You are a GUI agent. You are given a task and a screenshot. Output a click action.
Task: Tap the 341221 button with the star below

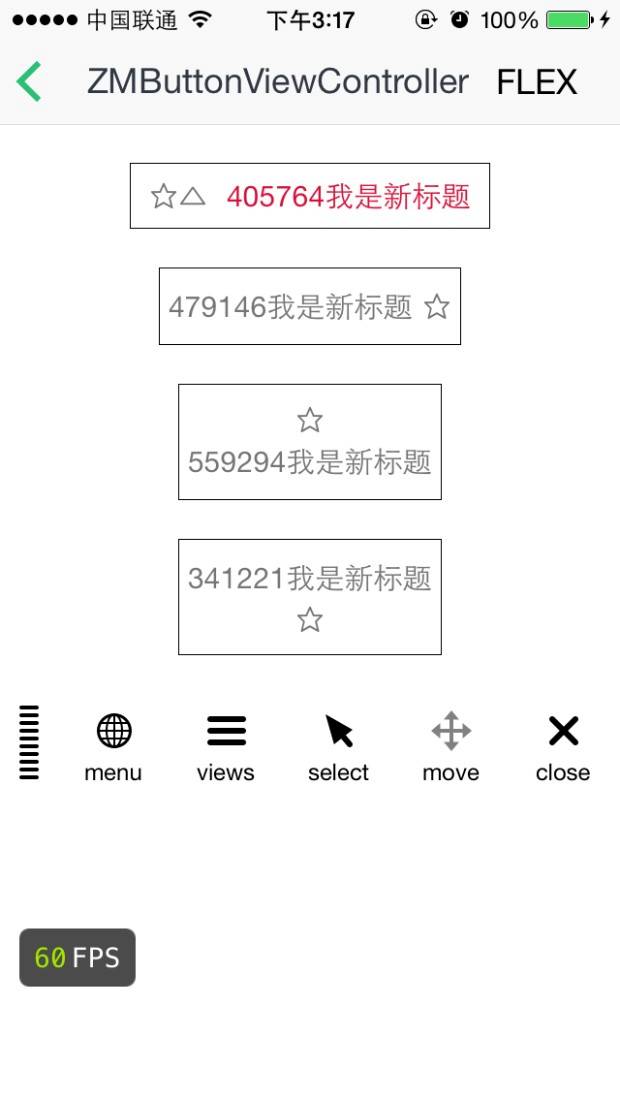[x=310, y=597]
